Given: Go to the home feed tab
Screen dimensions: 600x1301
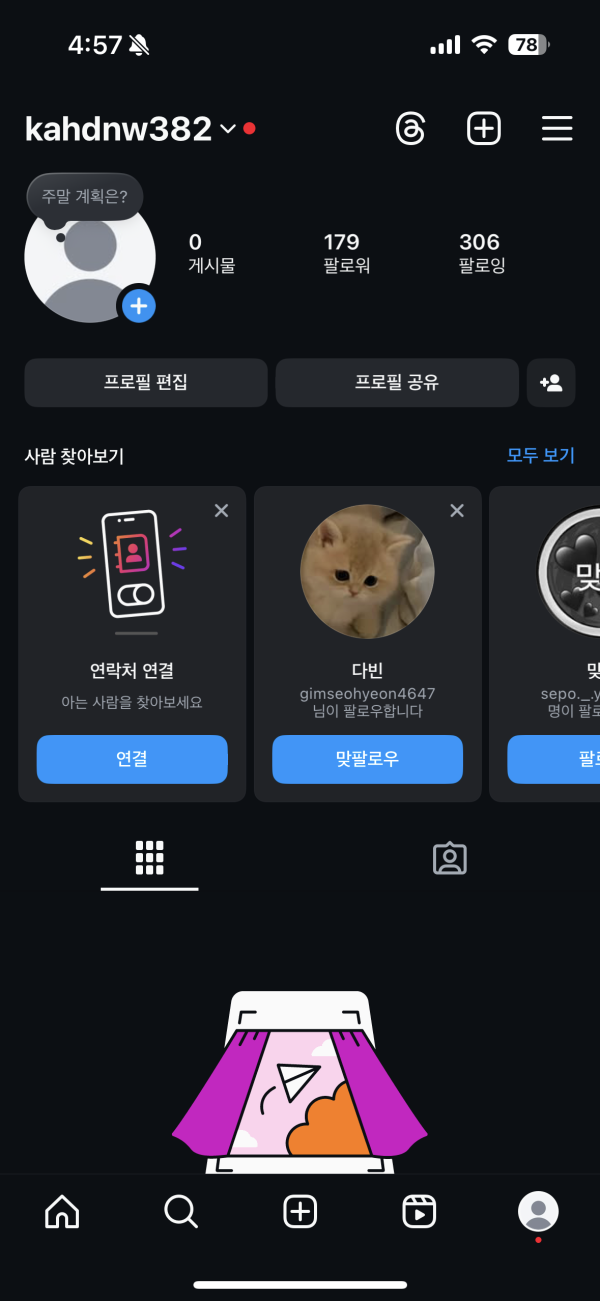Looking at the screenshot, I should (x=62, y=1212).
